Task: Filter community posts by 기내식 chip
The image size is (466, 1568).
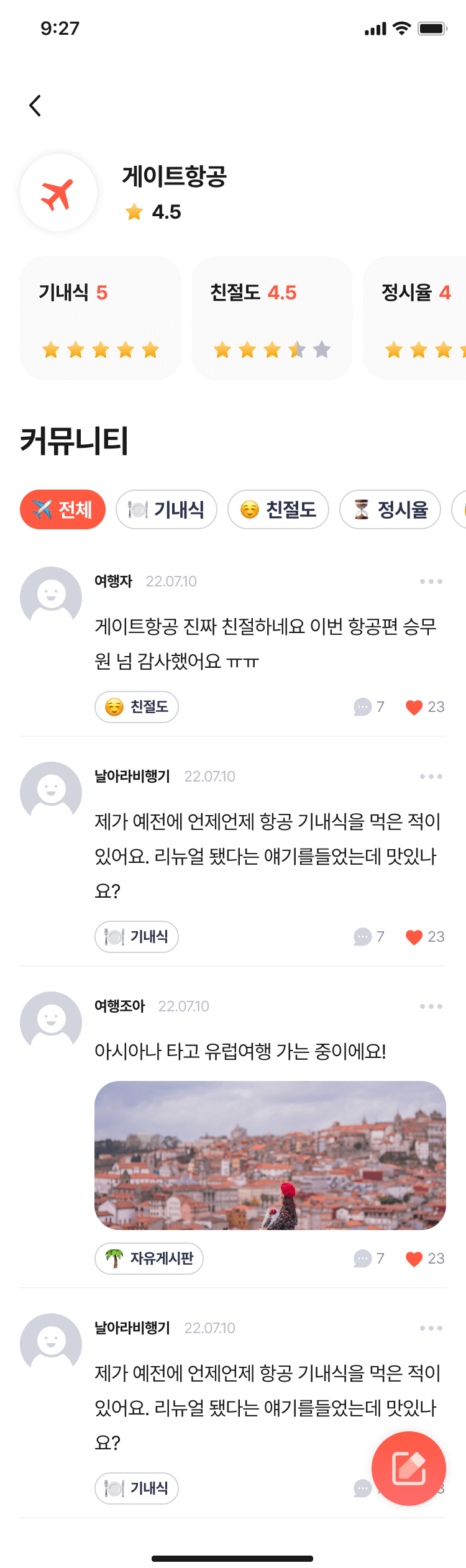Action: 167,509
